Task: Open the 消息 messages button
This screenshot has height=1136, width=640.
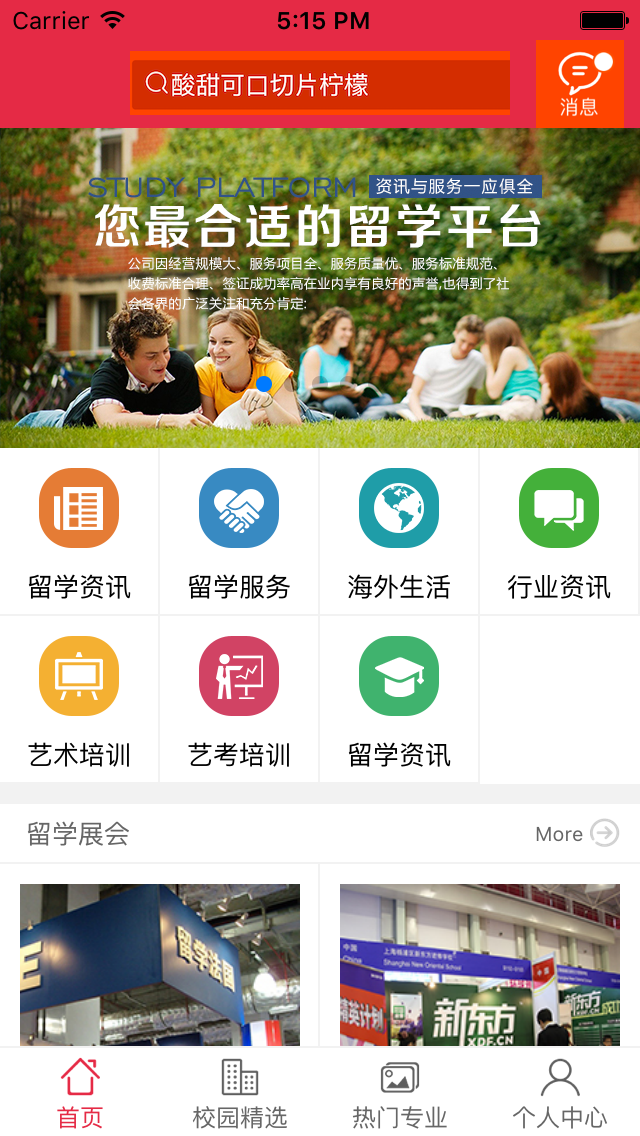Action: coord(579,84)
